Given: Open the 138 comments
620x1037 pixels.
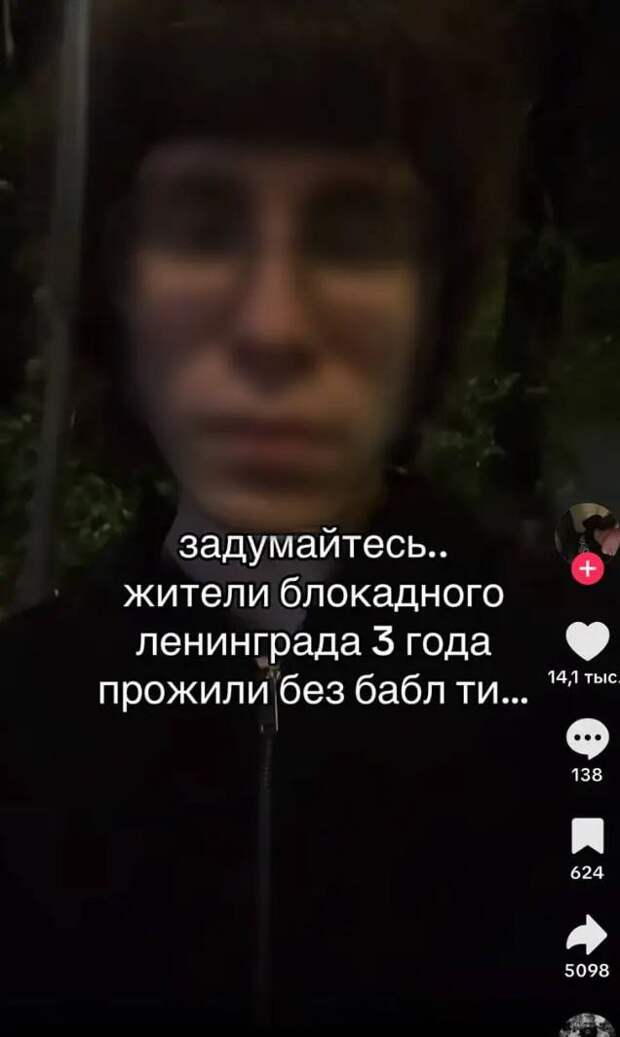Looking at the screenshot, I should pyautogui.click(x=588, y=739).
